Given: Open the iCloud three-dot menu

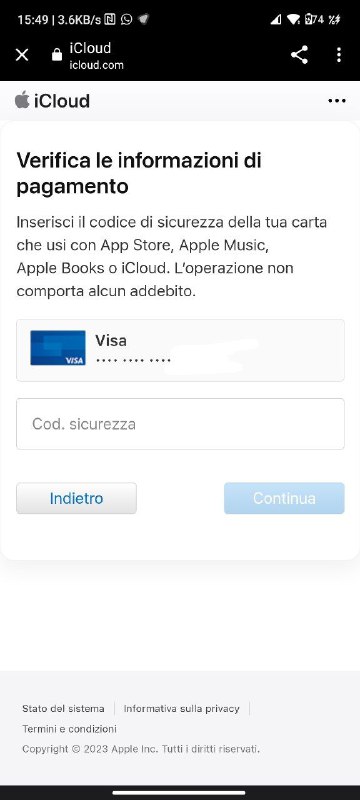Looking at the screenshot, I should pos(337,101).
